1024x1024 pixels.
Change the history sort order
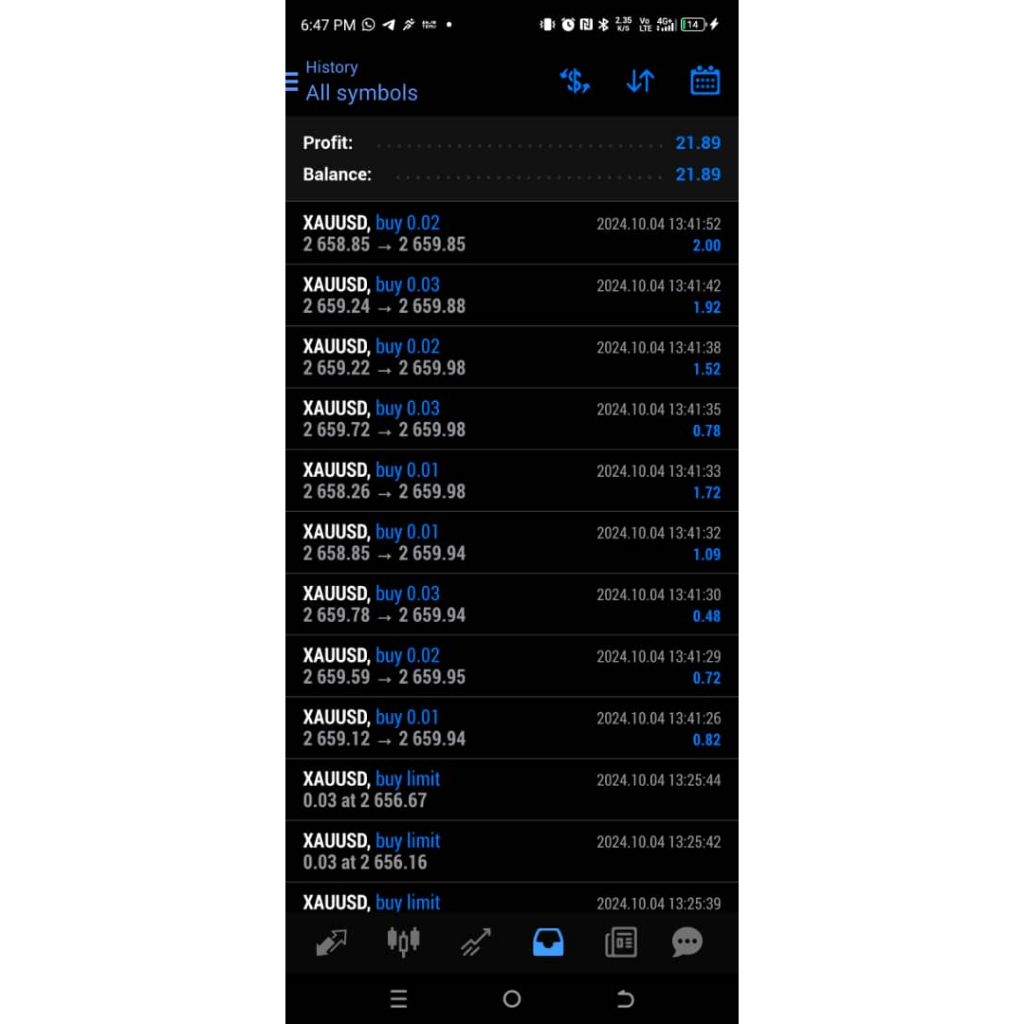click(x=640, y=81)
